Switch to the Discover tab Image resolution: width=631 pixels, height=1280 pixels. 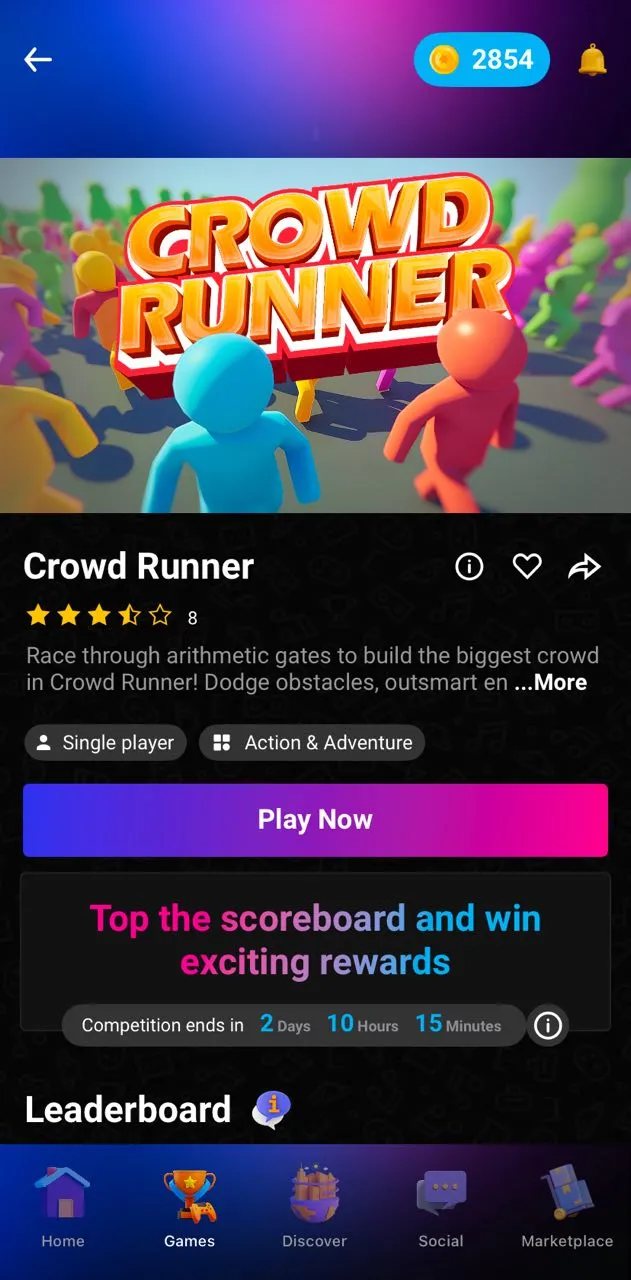pos(314,1208)
